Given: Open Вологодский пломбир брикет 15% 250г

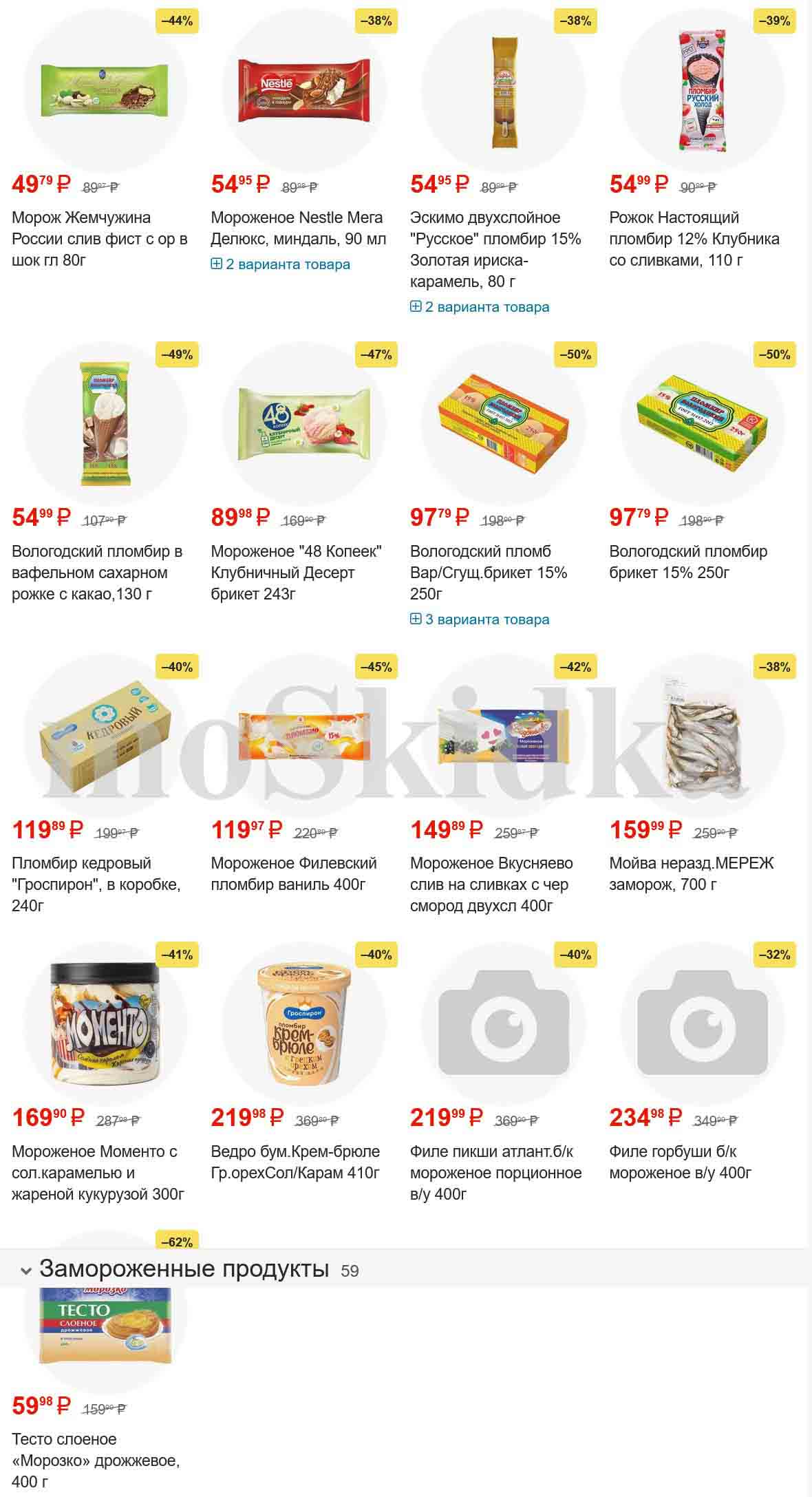Looking at the screenshot, I should [687, 562].
